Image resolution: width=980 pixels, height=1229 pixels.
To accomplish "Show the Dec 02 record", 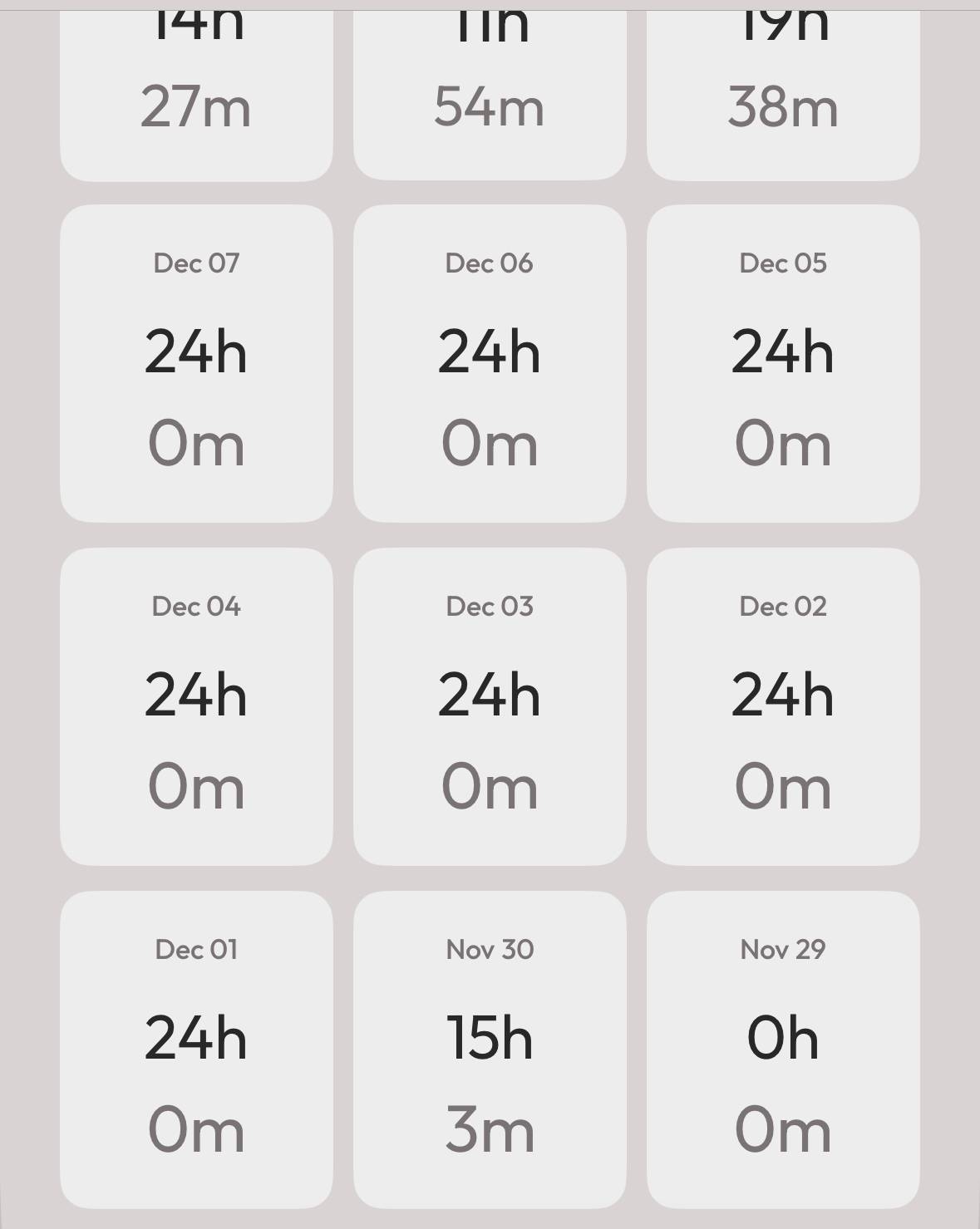I will coord(783,706).
